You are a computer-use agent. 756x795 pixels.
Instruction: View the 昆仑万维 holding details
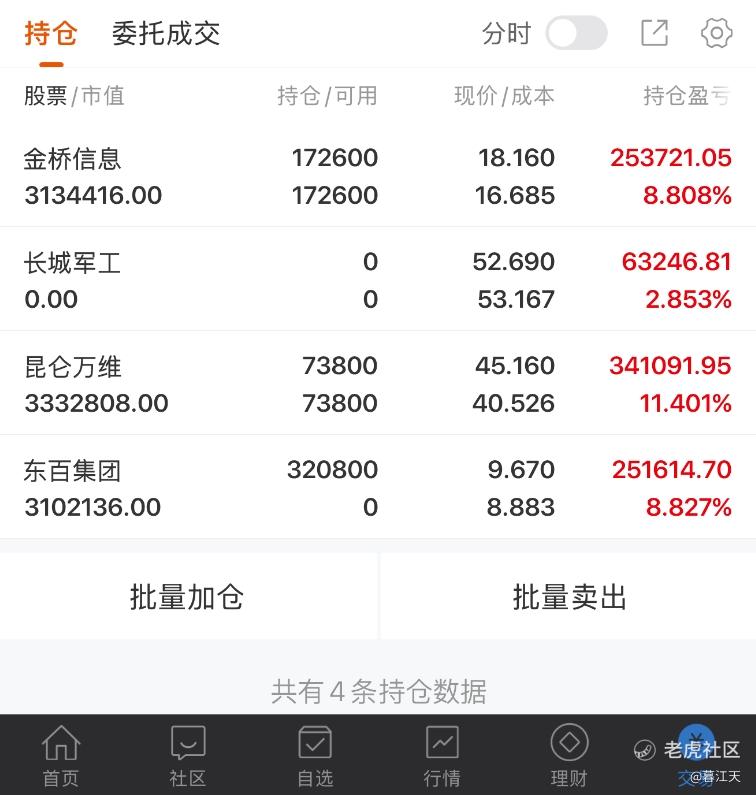(378, 384)
